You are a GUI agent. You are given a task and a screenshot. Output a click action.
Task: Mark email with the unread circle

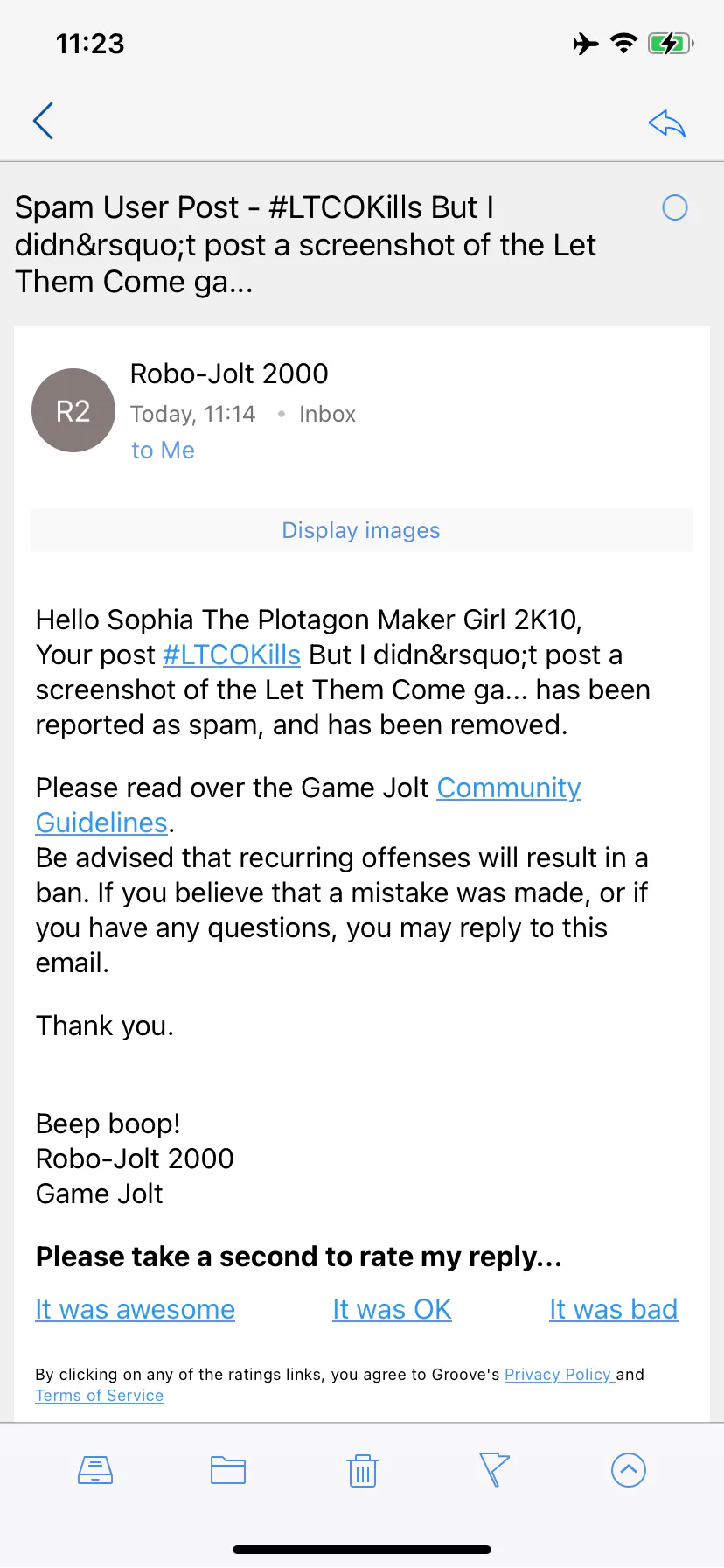click(675, 207)
